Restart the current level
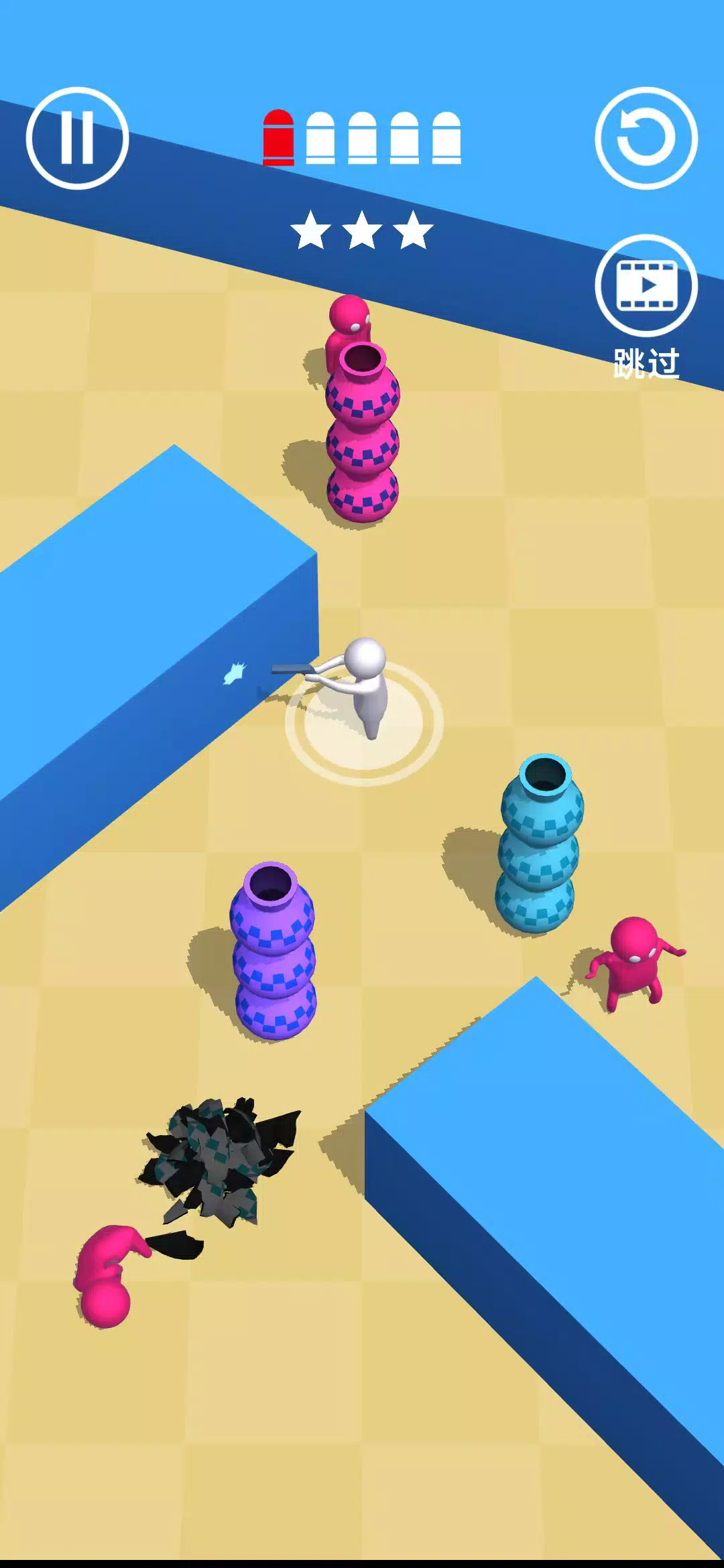 (646, 137)
